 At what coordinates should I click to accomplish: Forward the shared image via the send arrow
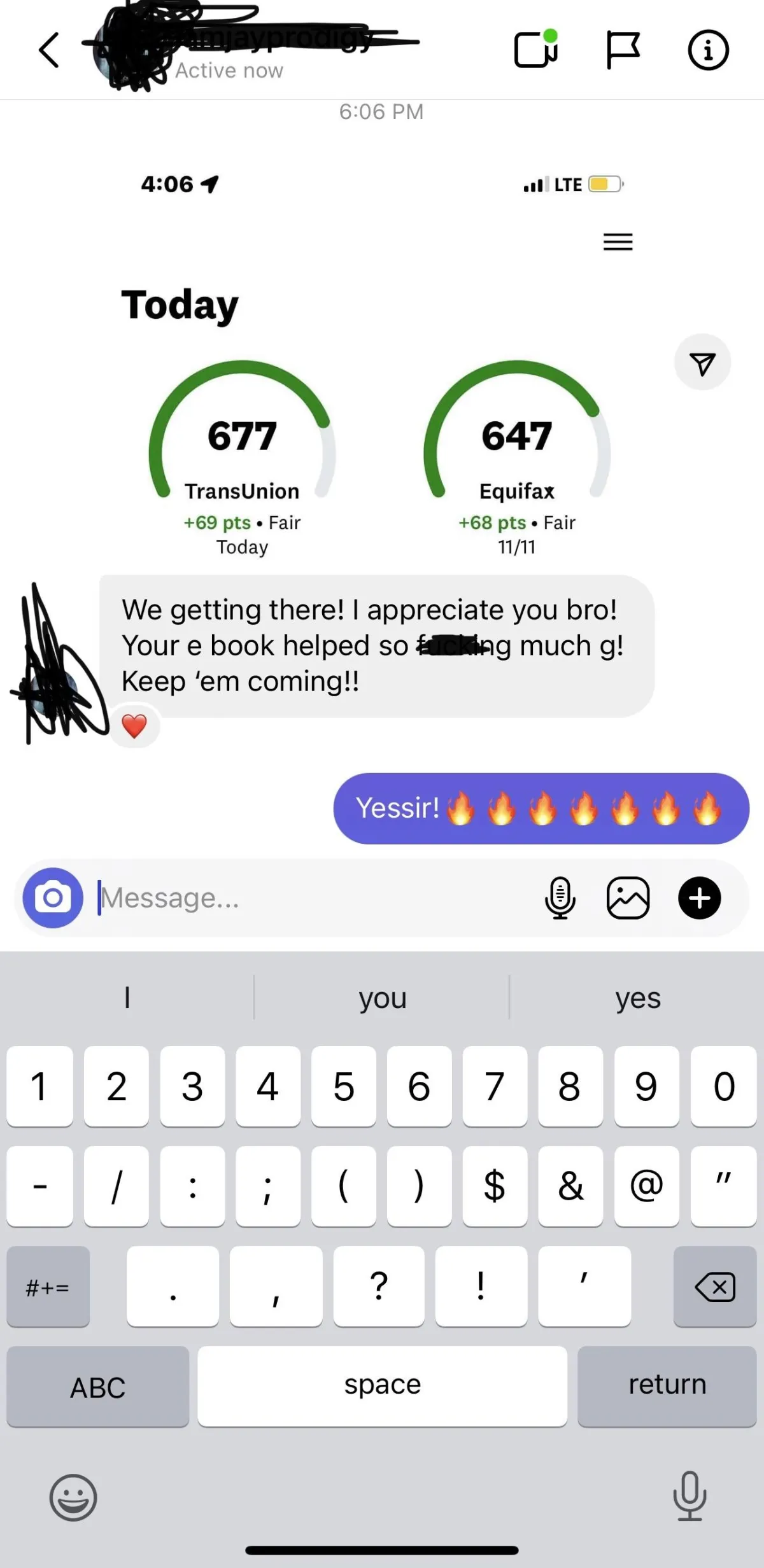click(702, 362)
